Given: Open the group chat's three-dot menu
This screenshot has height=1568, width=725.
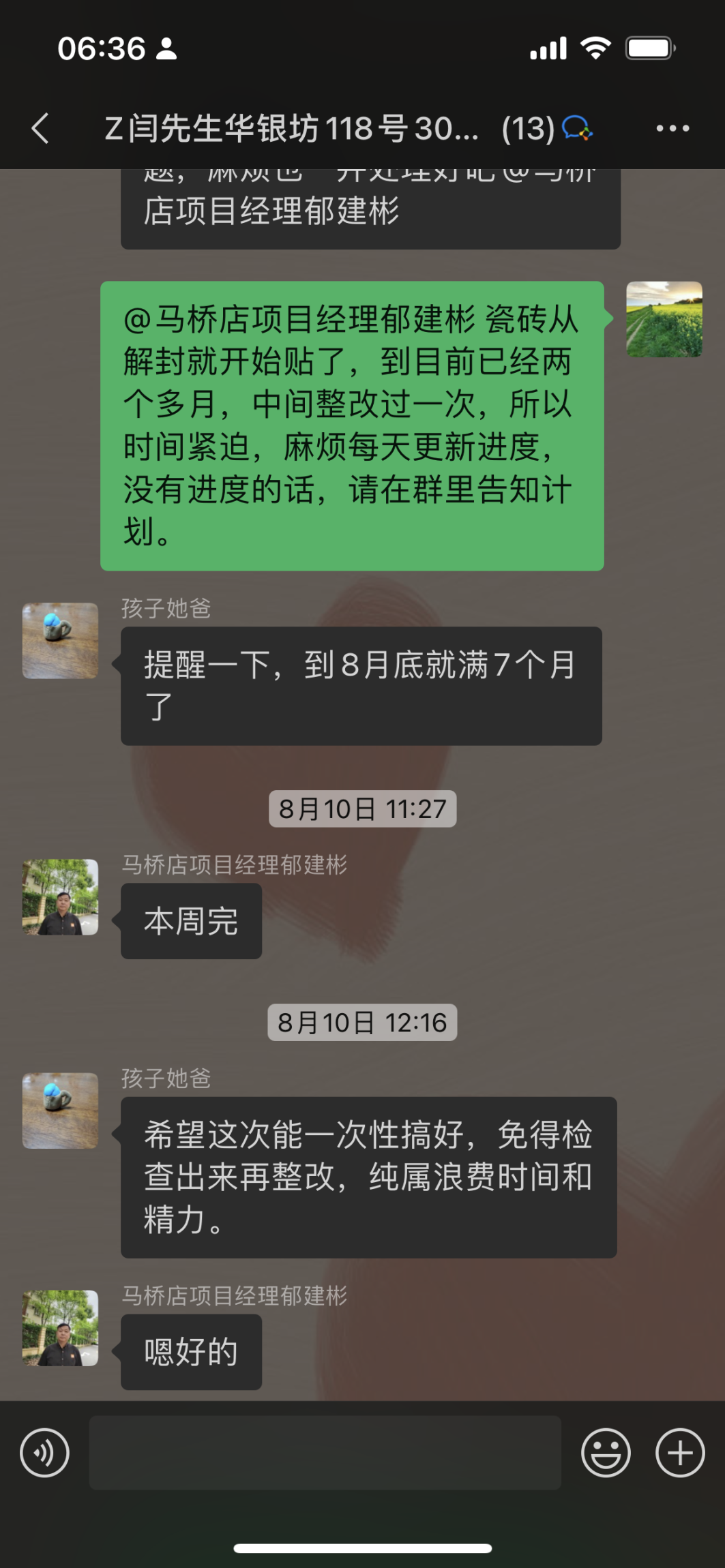Looking at the screenshot, I should (x=672, y=128).
